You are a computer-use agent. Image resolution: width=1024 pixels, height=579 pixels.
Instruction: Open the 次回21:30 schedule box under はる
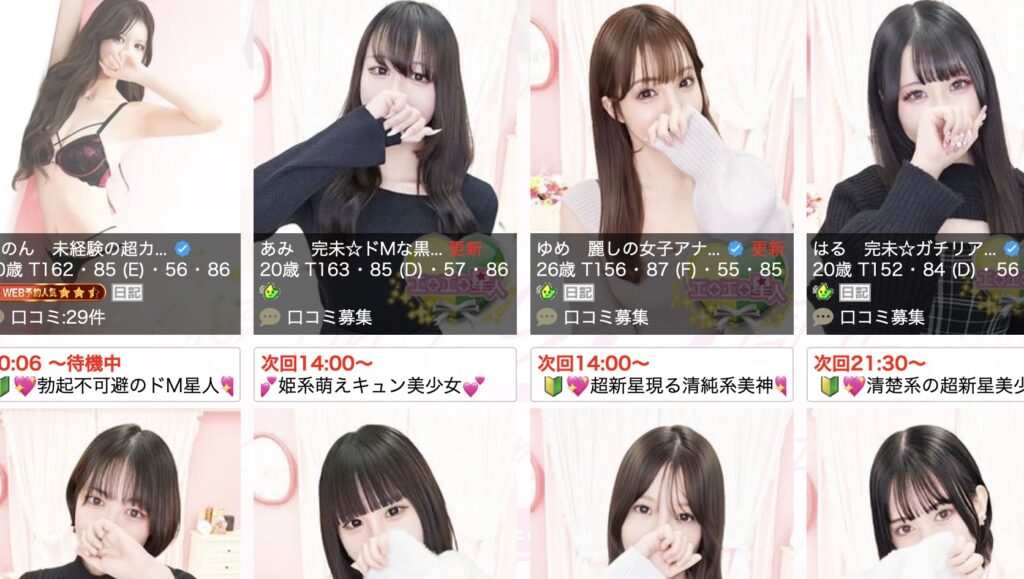point(915,374)
